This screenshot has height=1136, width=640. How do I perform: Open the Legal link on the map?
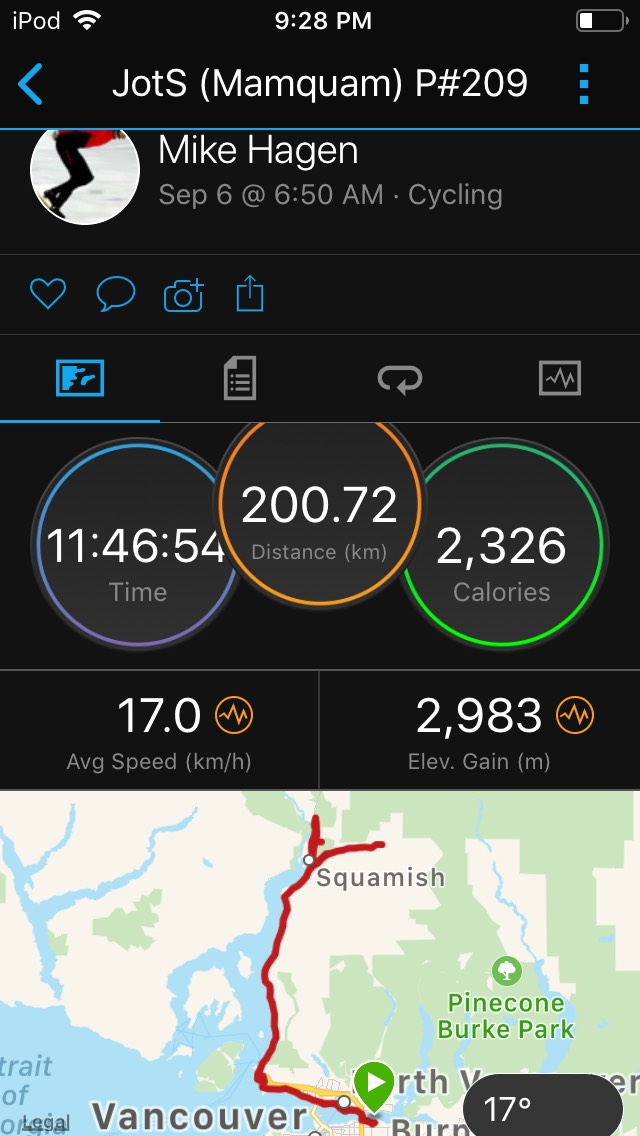(44, 1124)
